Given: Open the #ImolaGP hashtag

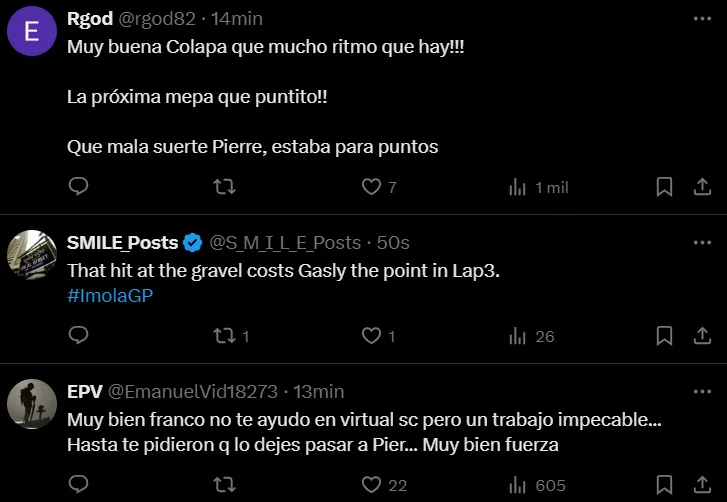Looking at the screenshot, I should tap(110, 296).
